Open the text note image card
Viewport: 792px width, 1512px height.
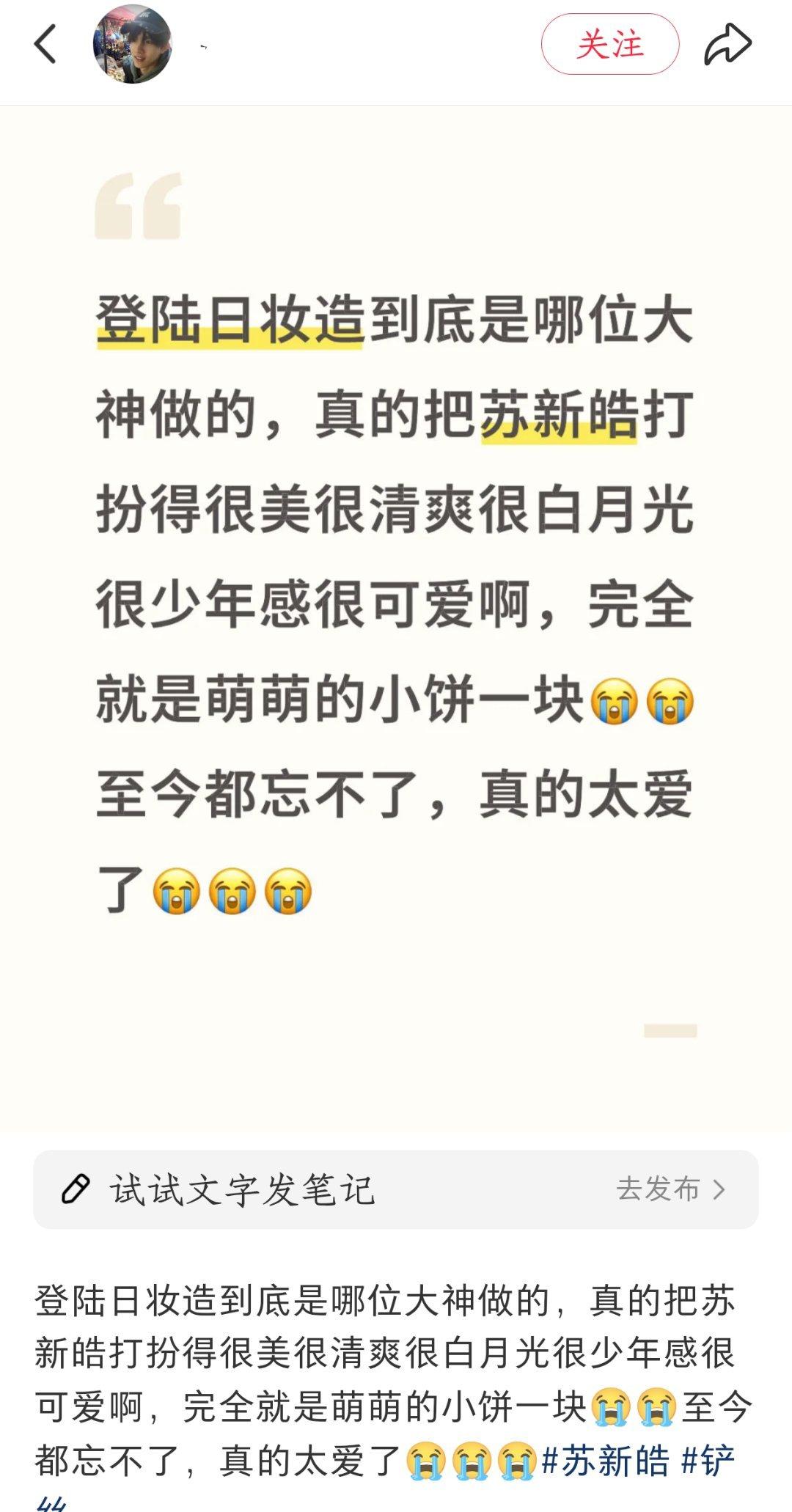(396, 616)
